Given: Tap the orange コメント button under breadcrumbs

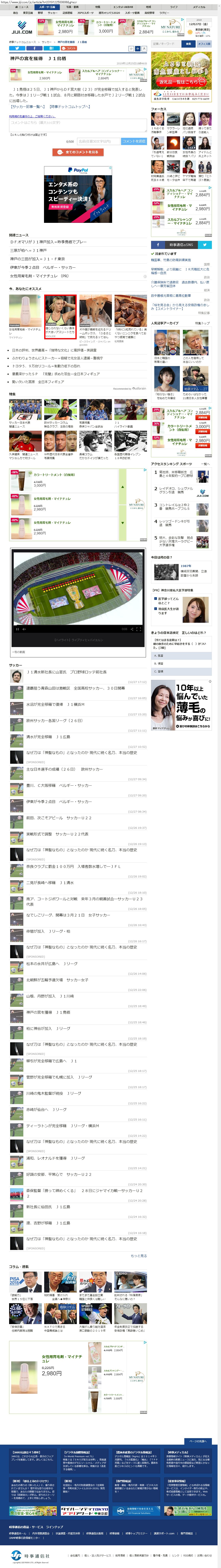Looking at the screenshot, I should (x=70, y=48).
